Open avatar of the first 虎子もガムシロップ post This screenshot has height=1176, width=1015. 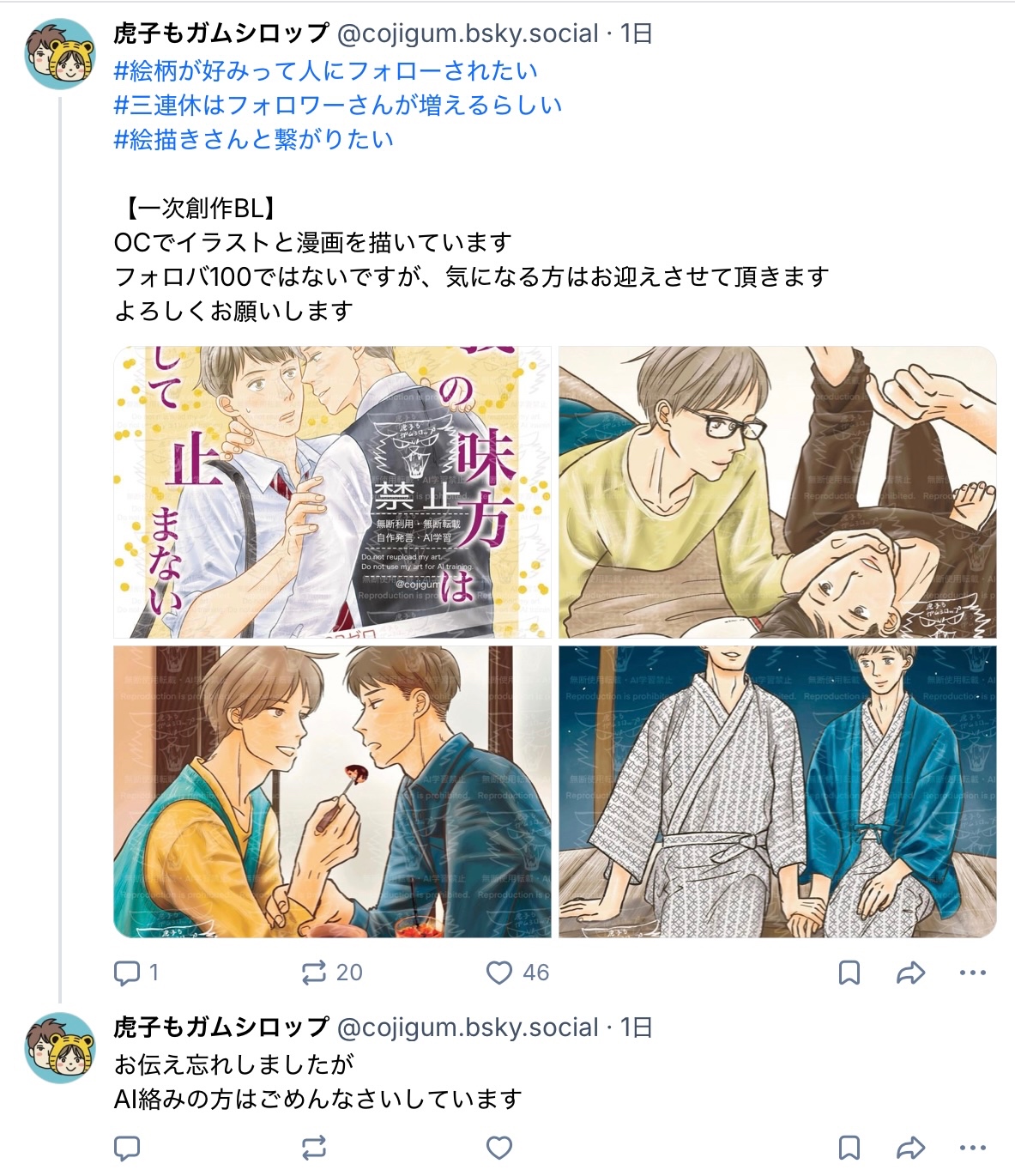tap(59, 55)
